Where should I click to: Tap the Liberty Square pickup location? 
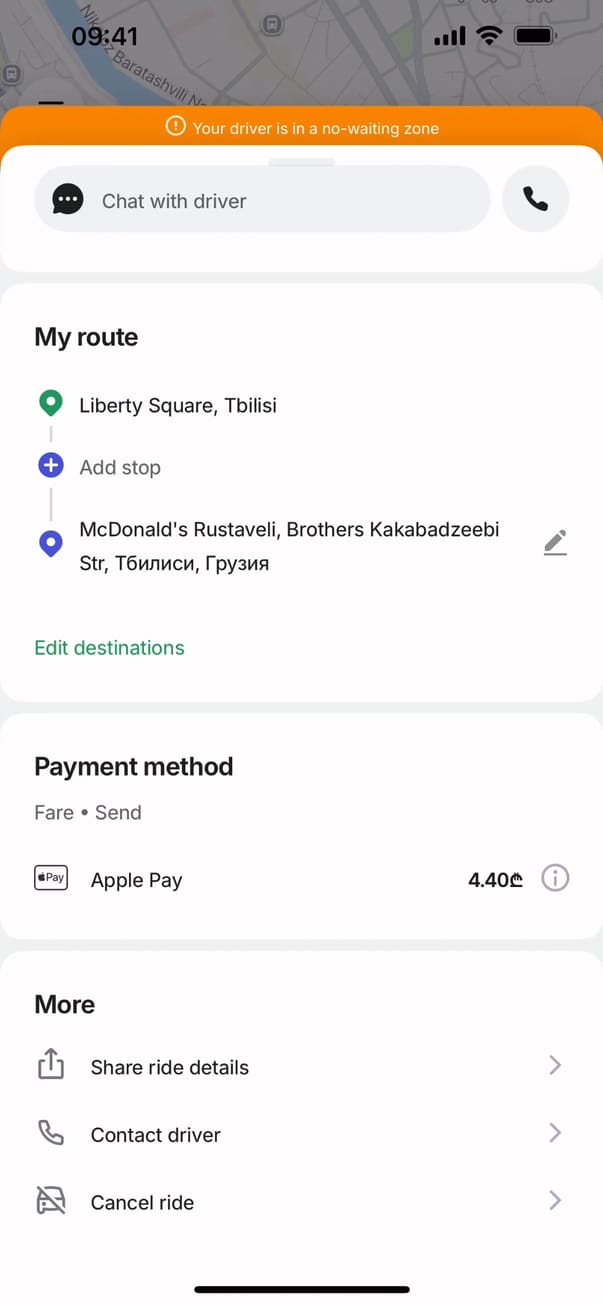click(178, 405)
